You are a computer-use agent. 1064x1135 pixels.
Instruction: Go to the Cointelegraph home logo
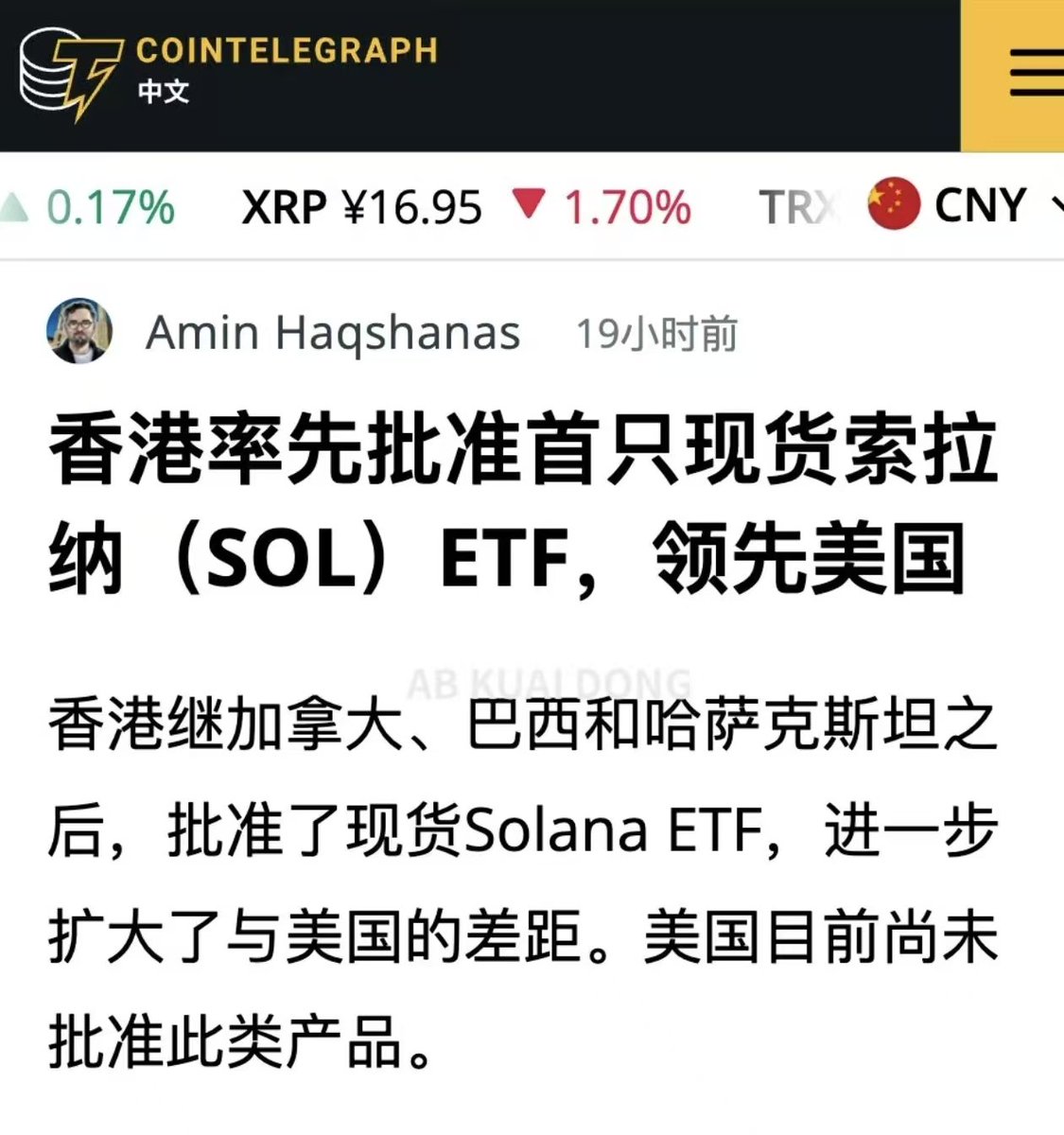227,72
